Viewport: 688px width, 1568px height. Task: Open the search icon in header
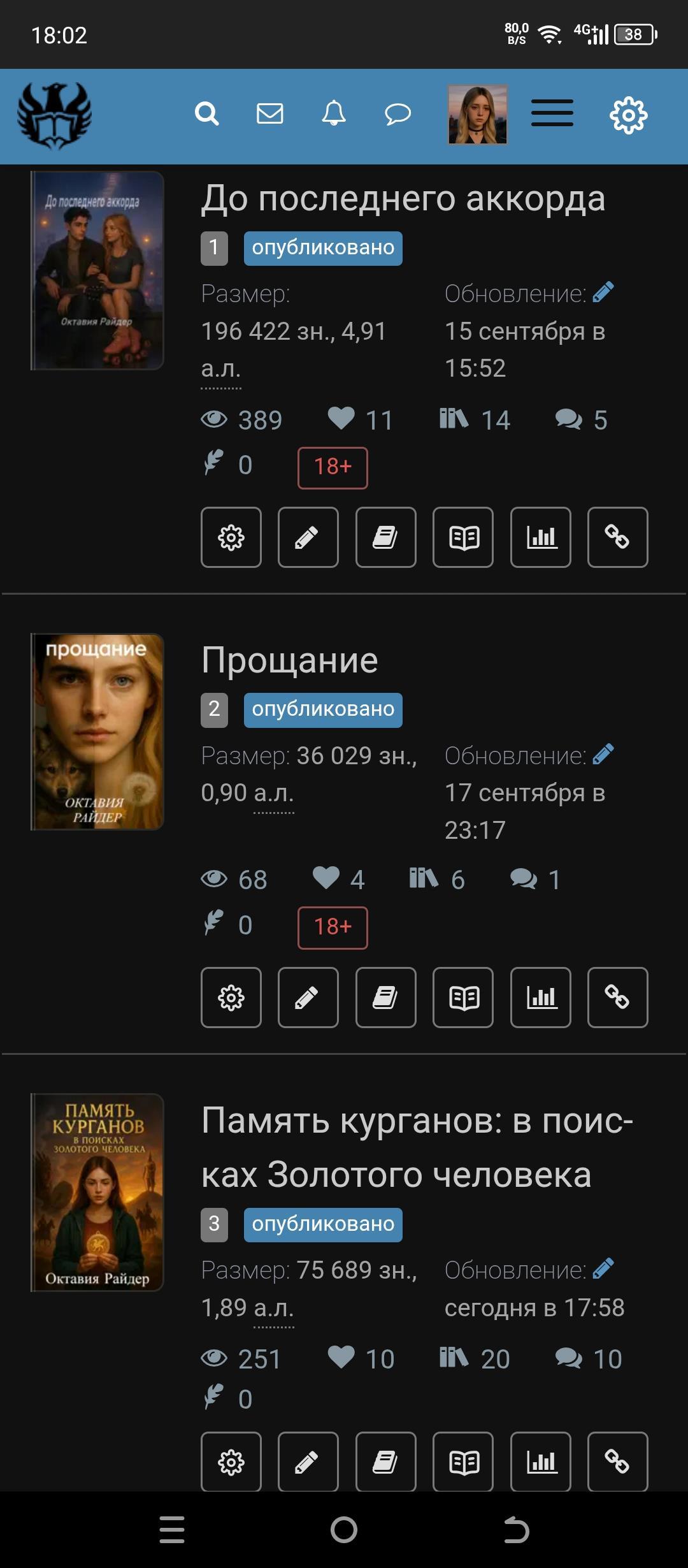coord(206,115)
